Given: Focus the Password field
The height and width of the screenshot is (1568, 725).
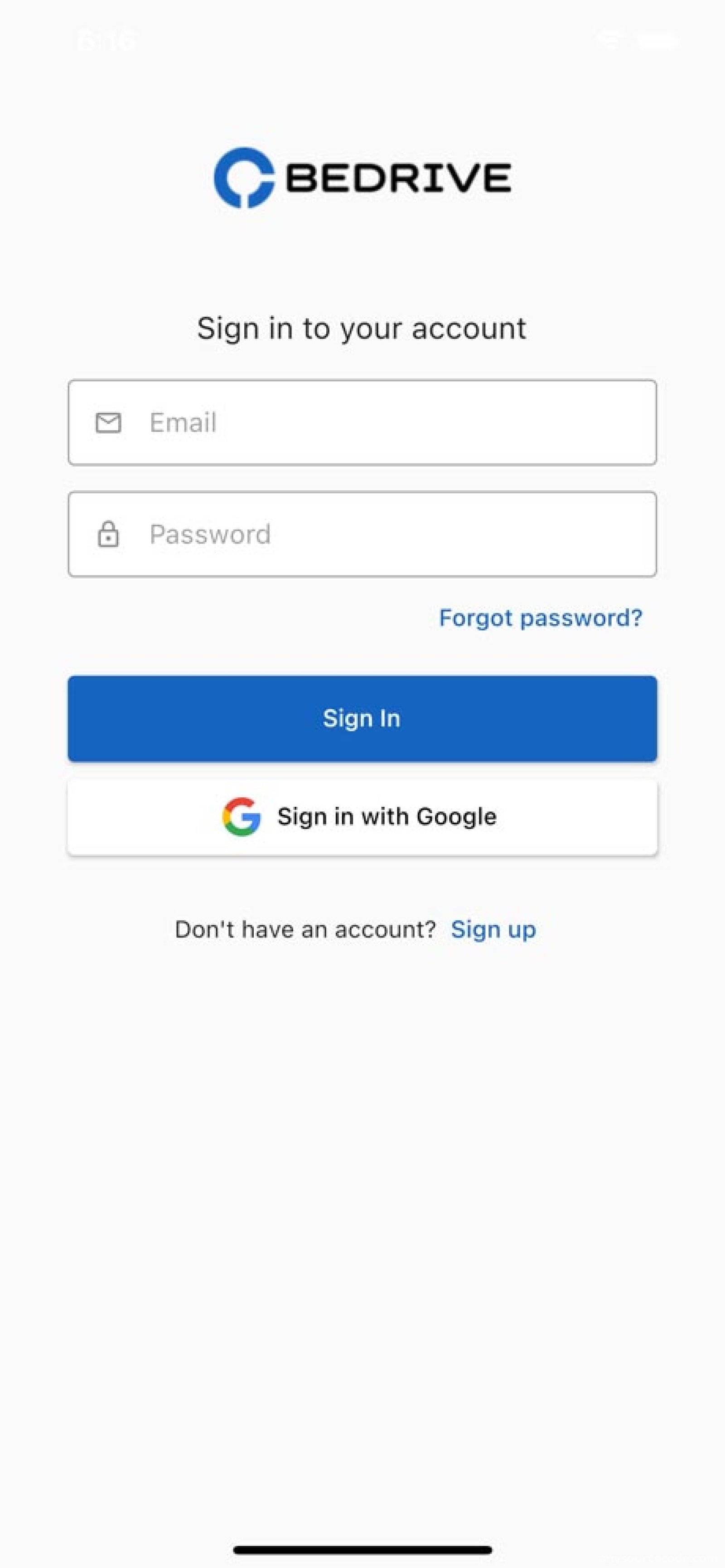Looking at the screenshot, I should click(362, 534).
